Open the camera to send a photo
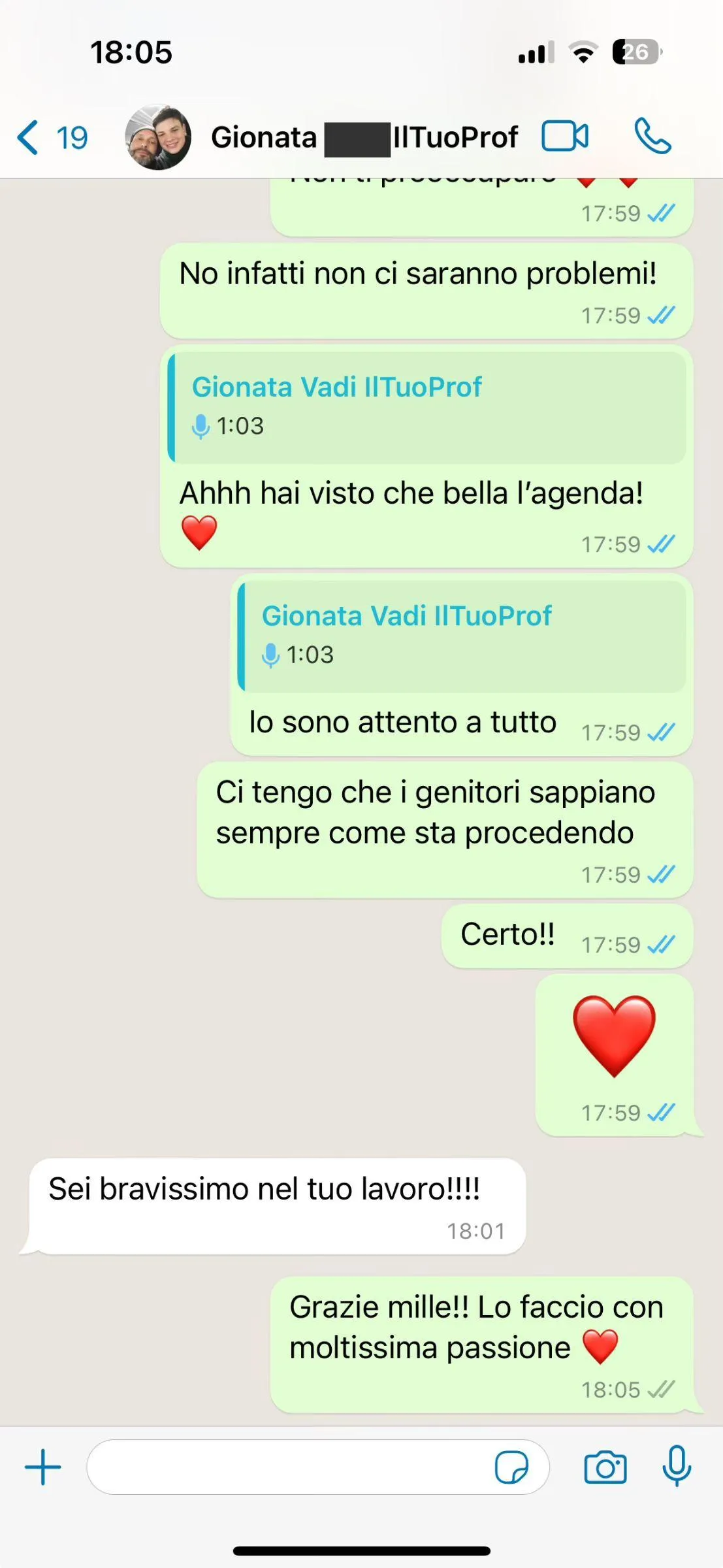The width and height of the screenshot is (723, 1568). pyautogui.click(x=605, y=1467)
